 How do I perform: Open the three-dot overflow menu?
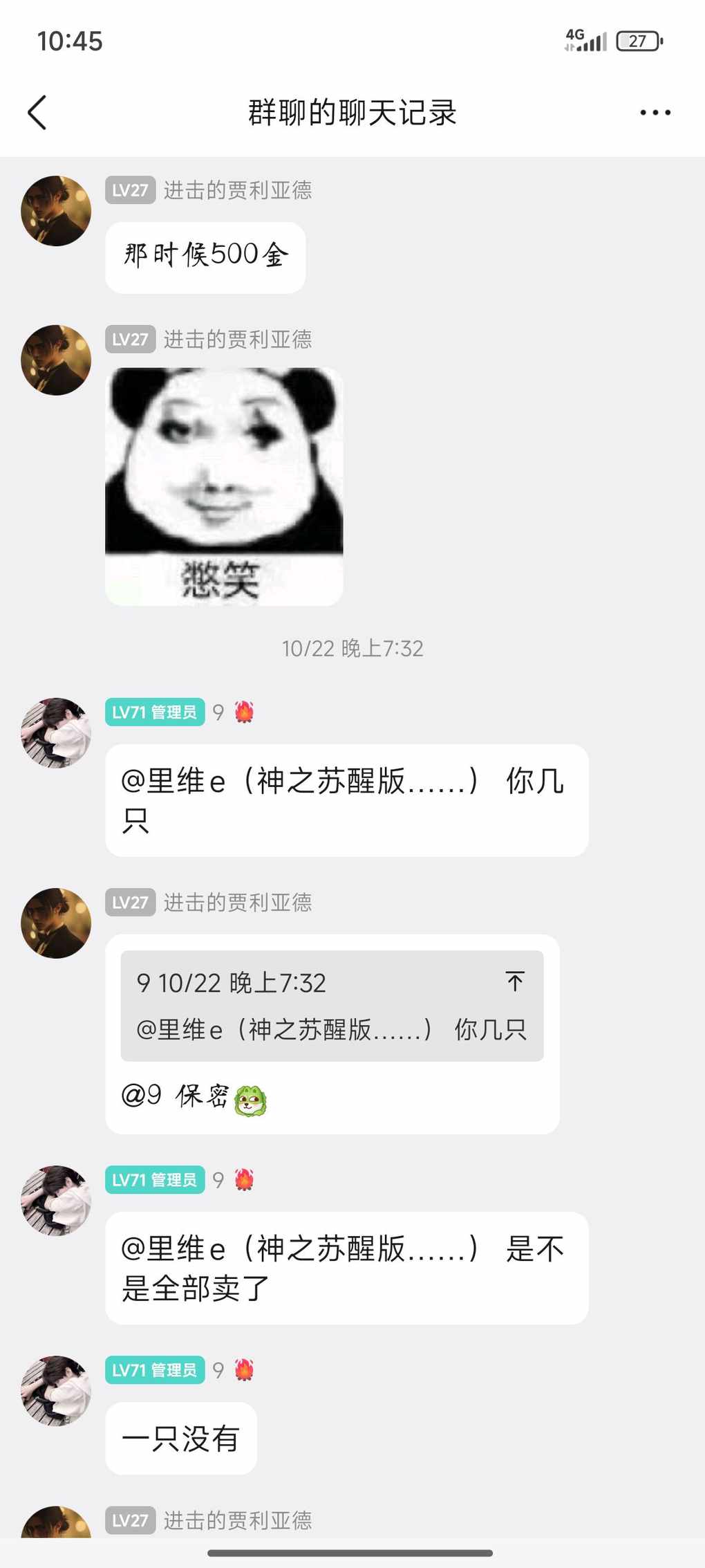(655, 113)
